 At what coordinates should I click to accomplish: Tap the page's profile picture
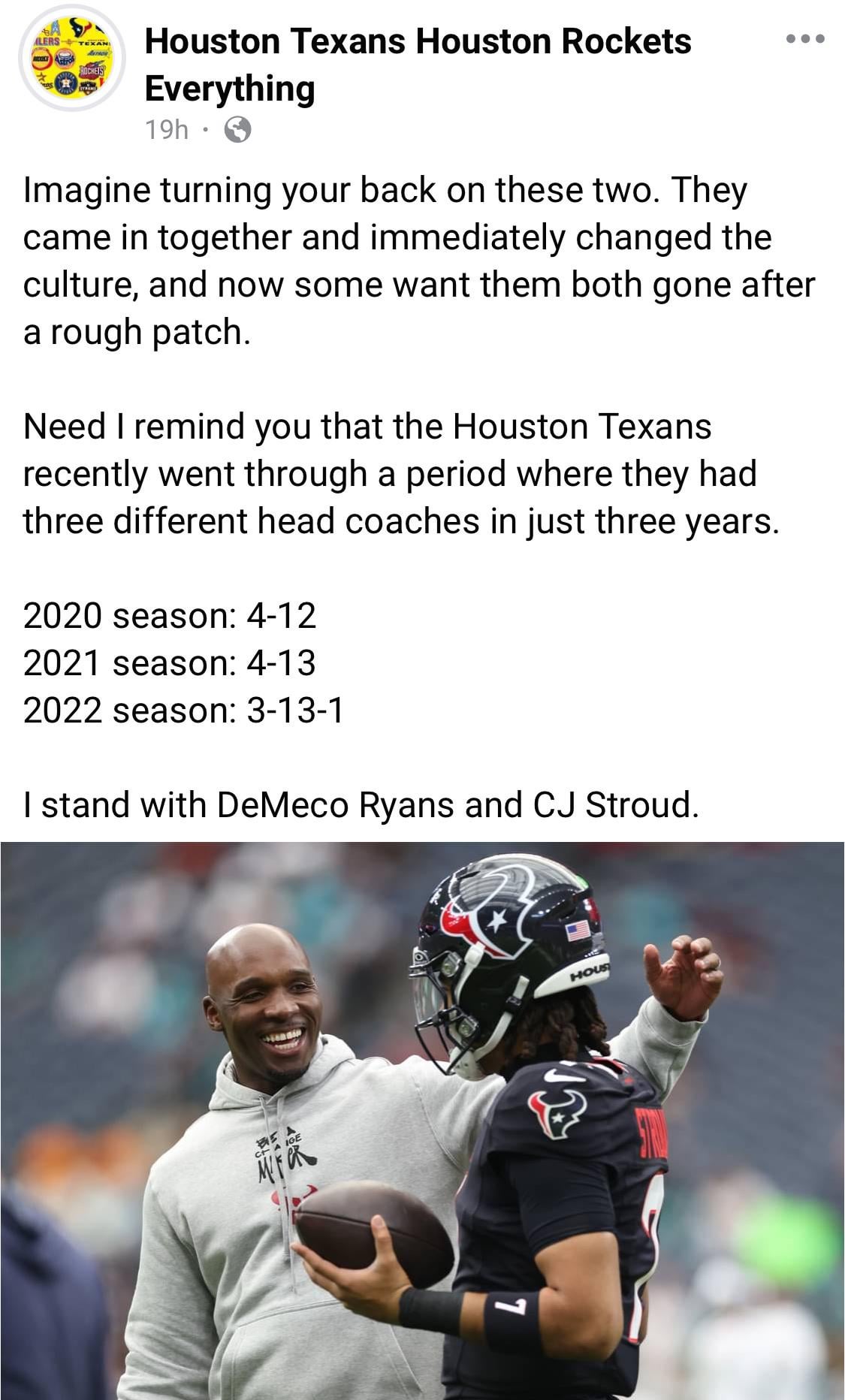tap(72, 59)
